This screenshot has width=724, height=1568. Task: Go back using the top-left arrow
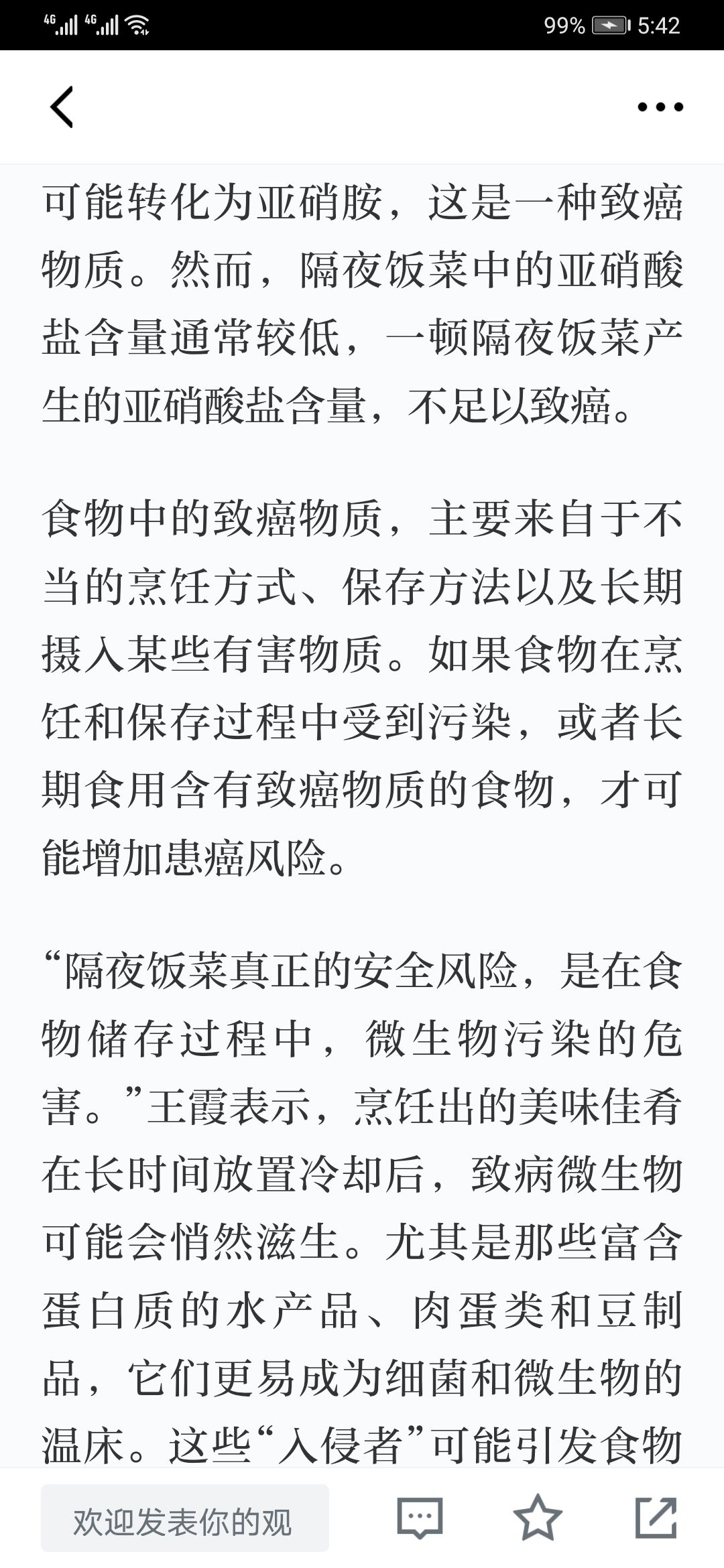click(x=62, y=107)
